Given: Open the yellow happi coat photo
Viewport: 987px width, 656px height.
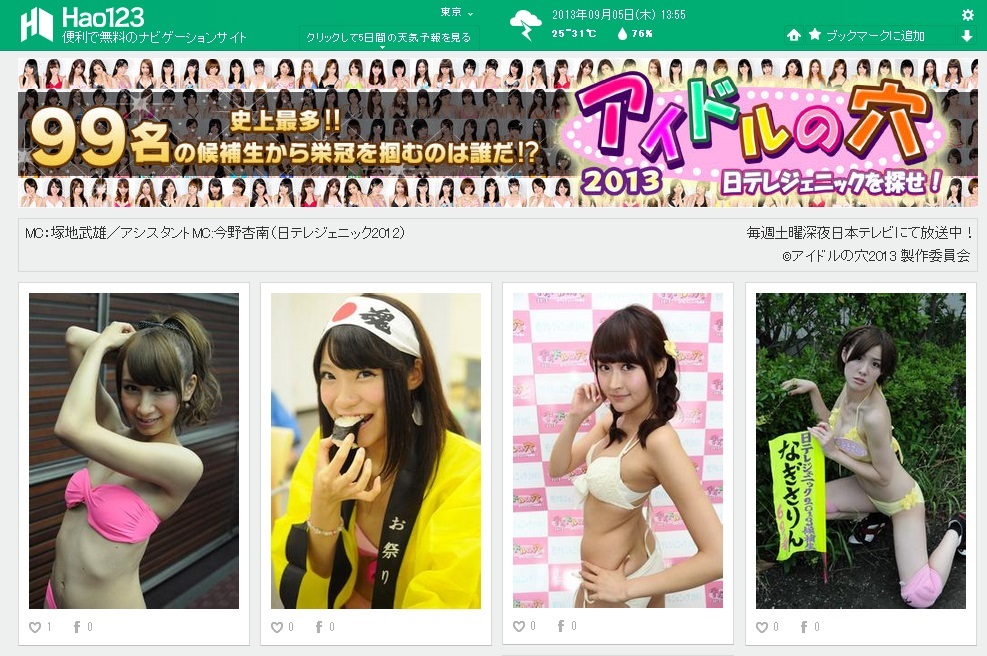Looking at the screenshot, I should point(376,450).
